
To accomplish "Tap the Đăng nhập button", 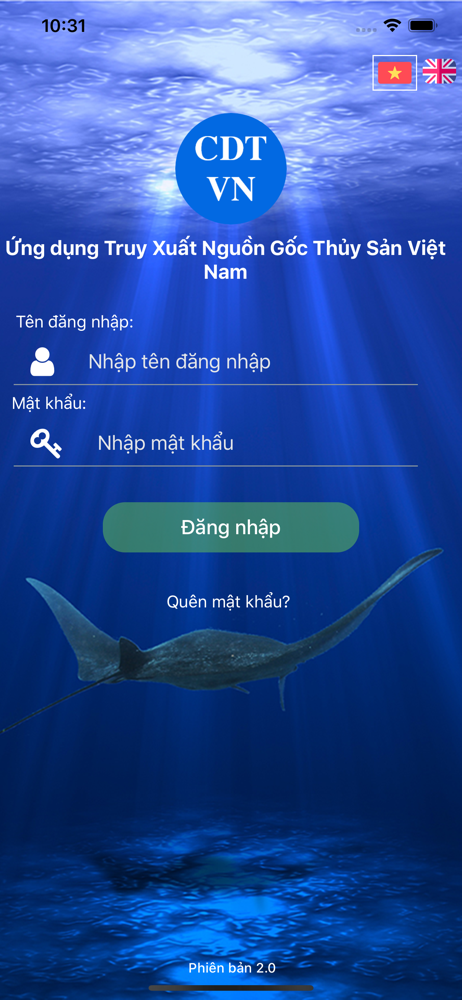I will (x=231, y=527).
